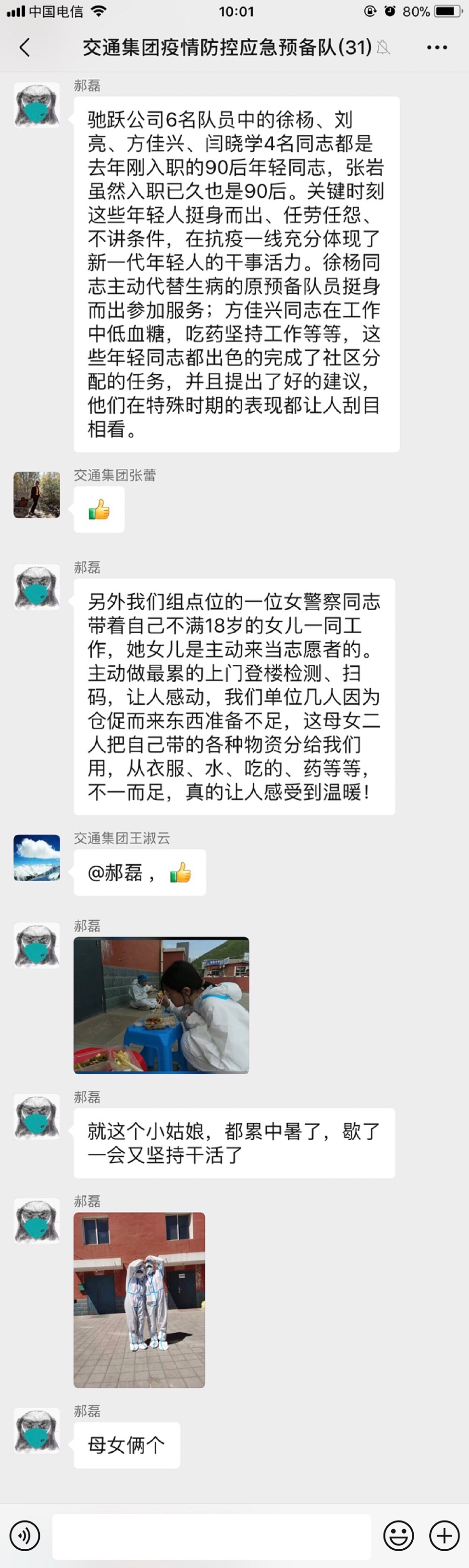Go back to the chat list

[x=25, y=48]
